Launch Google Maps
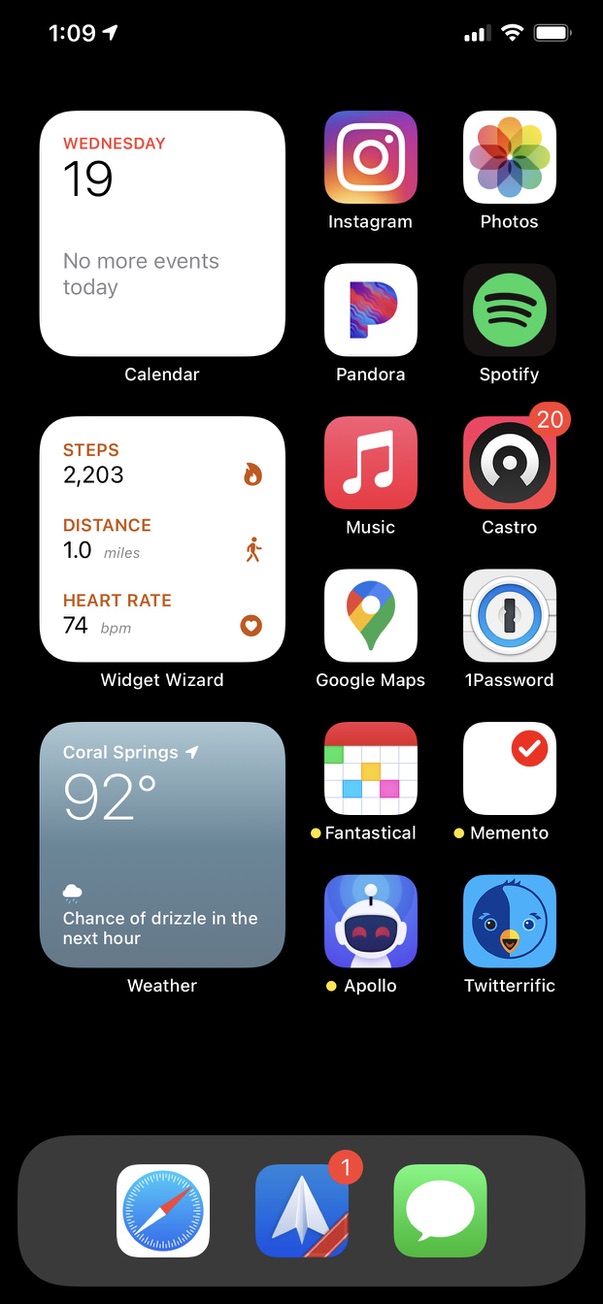Viewport: 603px width, 1304px height. (x=370, y=616)
